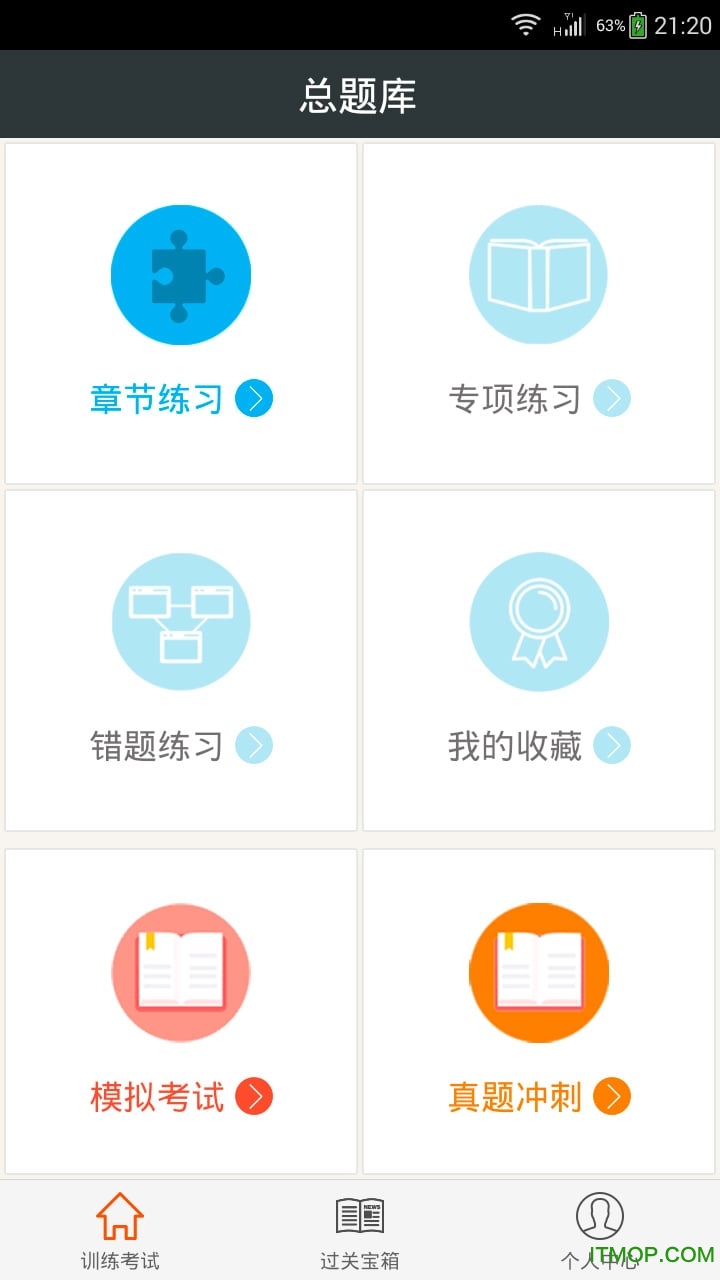Image resolution: width=720 pixels, height=1280 pixels.
Task: Tap the red book icon for 模拟考试
Action: click(x=181, y=972)
